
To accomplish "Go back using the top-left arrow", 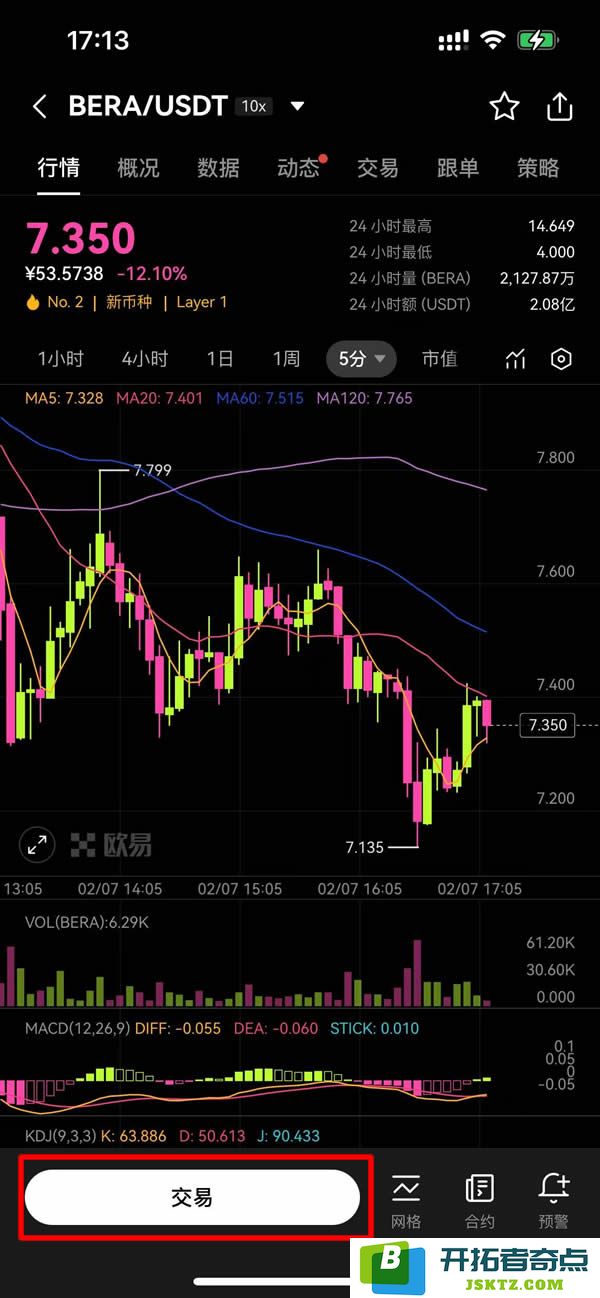I will pos(40,107).
